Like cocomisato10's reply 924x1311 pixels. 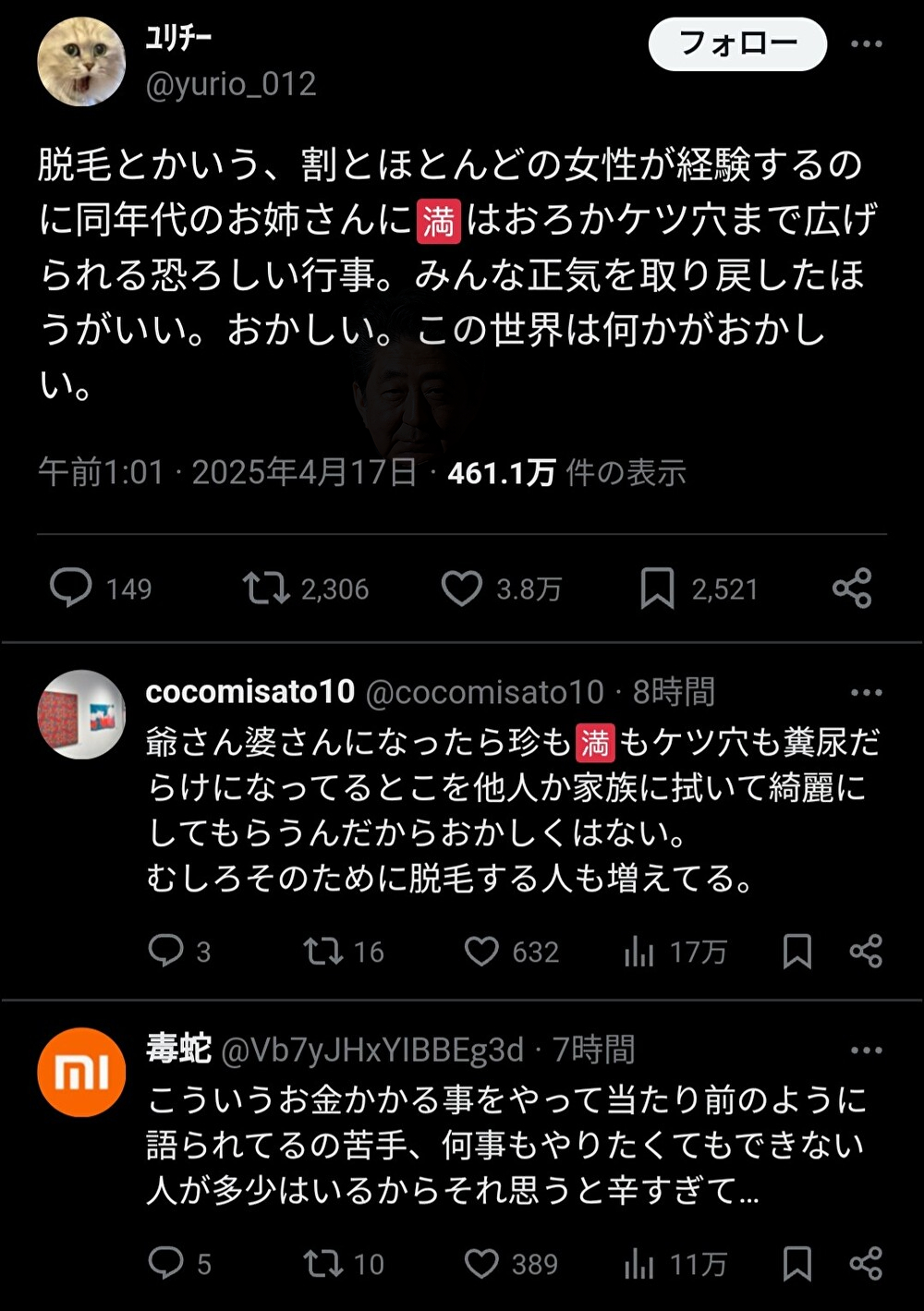pos(481,951)
